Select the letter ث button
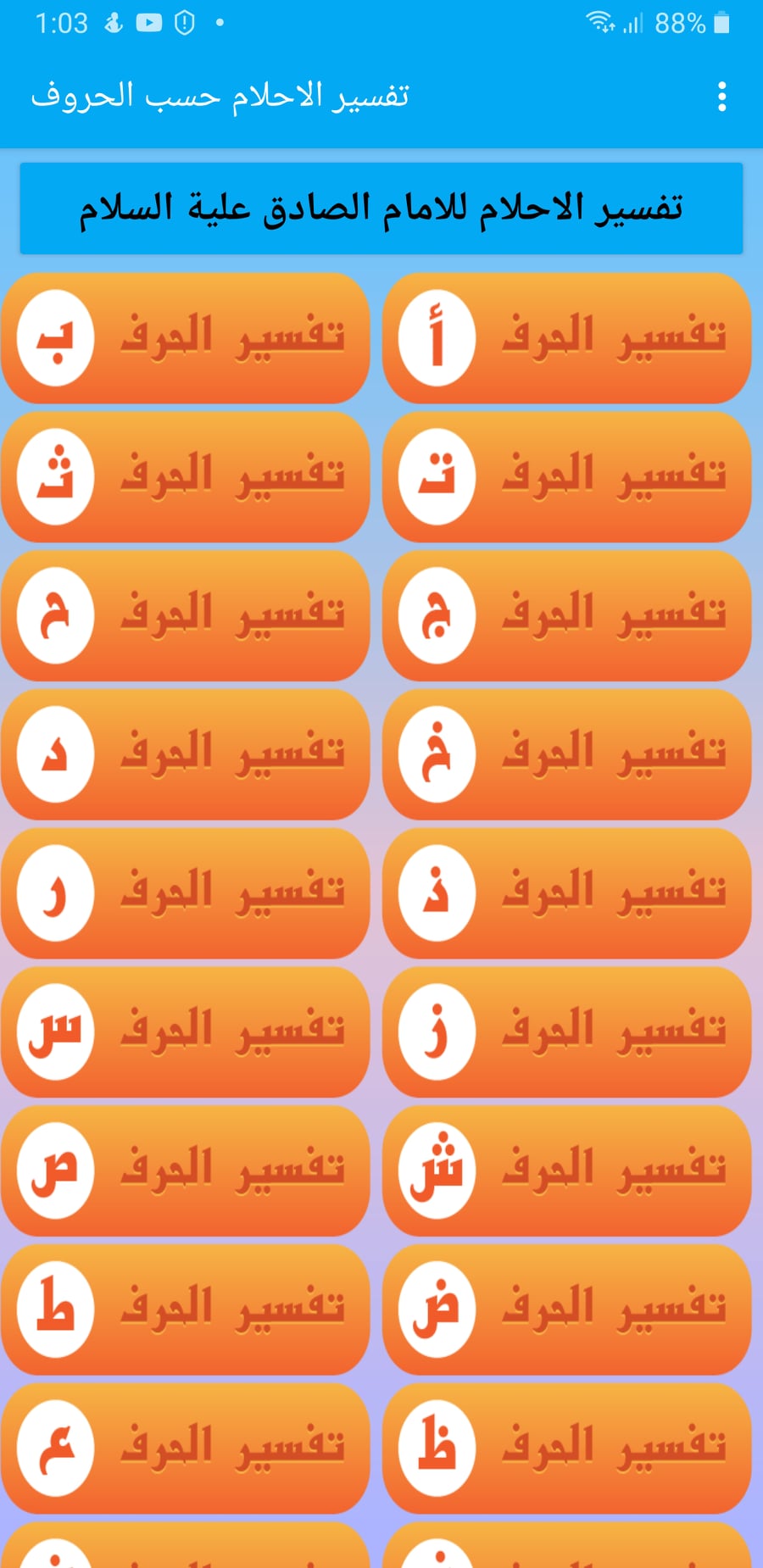 pos(186,477)
